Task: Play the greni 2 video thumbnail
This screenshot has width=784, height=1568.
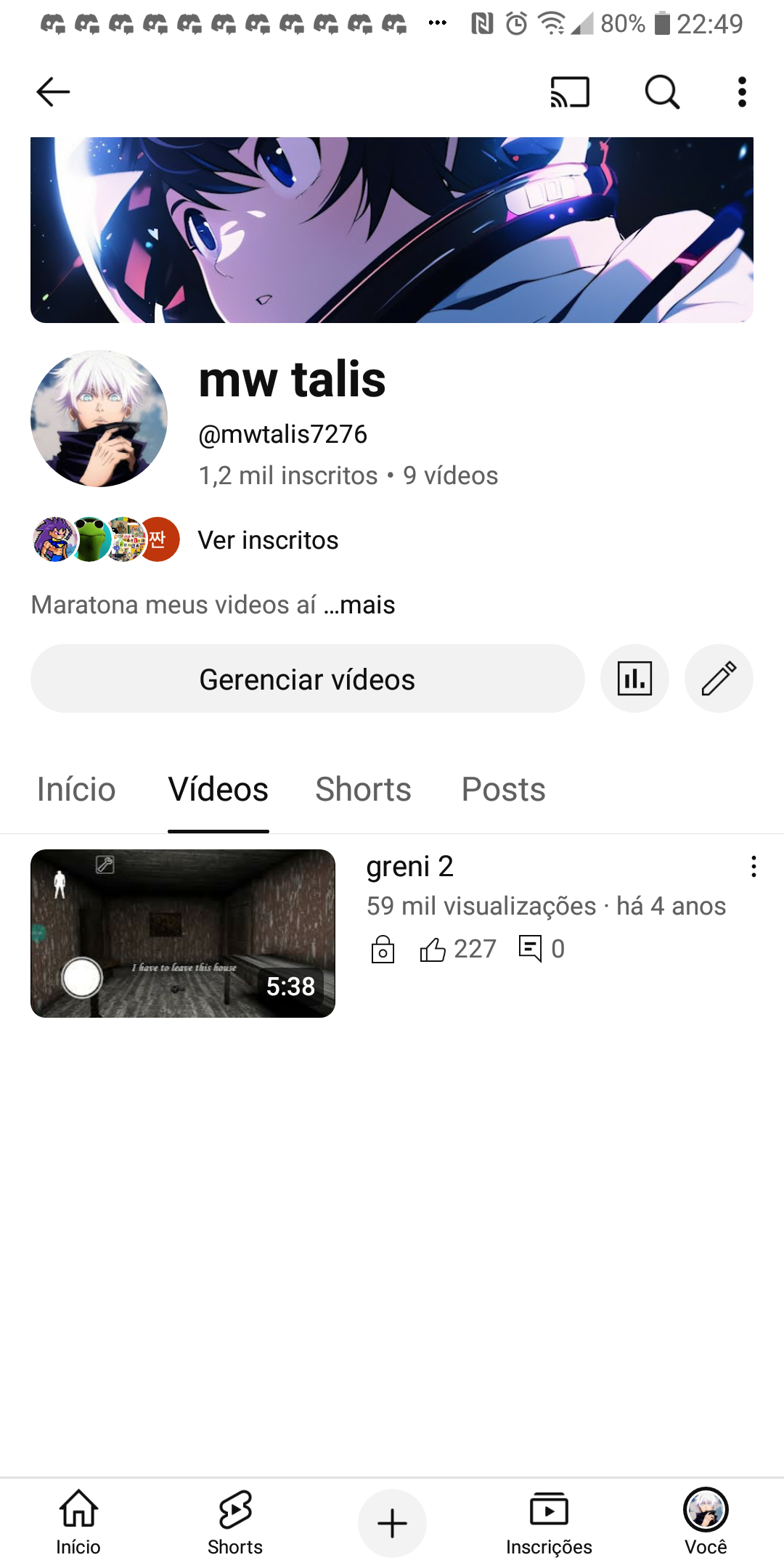Action: click(x=183, y=934)
